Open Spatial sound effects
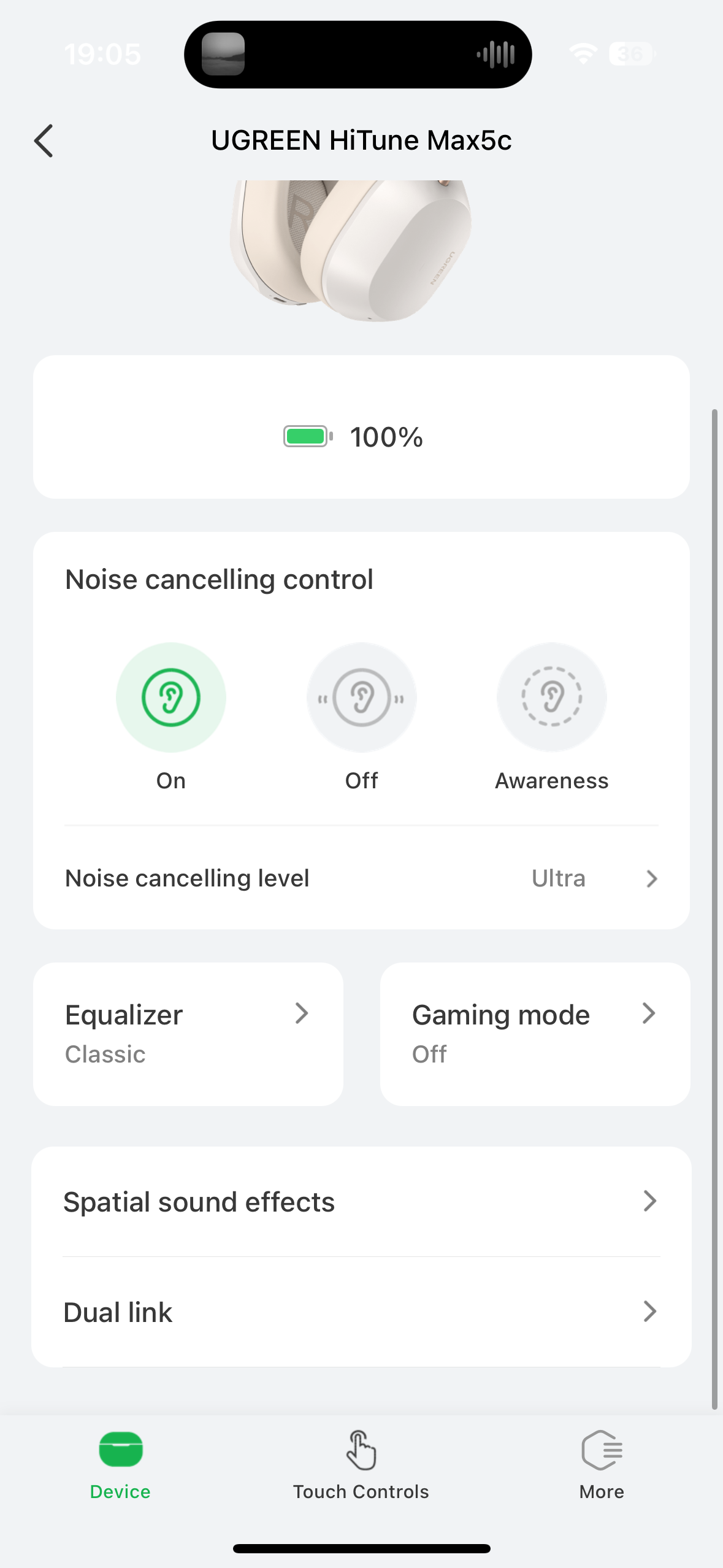This screenshot has height=1568, width=723. click(362, 1201)
